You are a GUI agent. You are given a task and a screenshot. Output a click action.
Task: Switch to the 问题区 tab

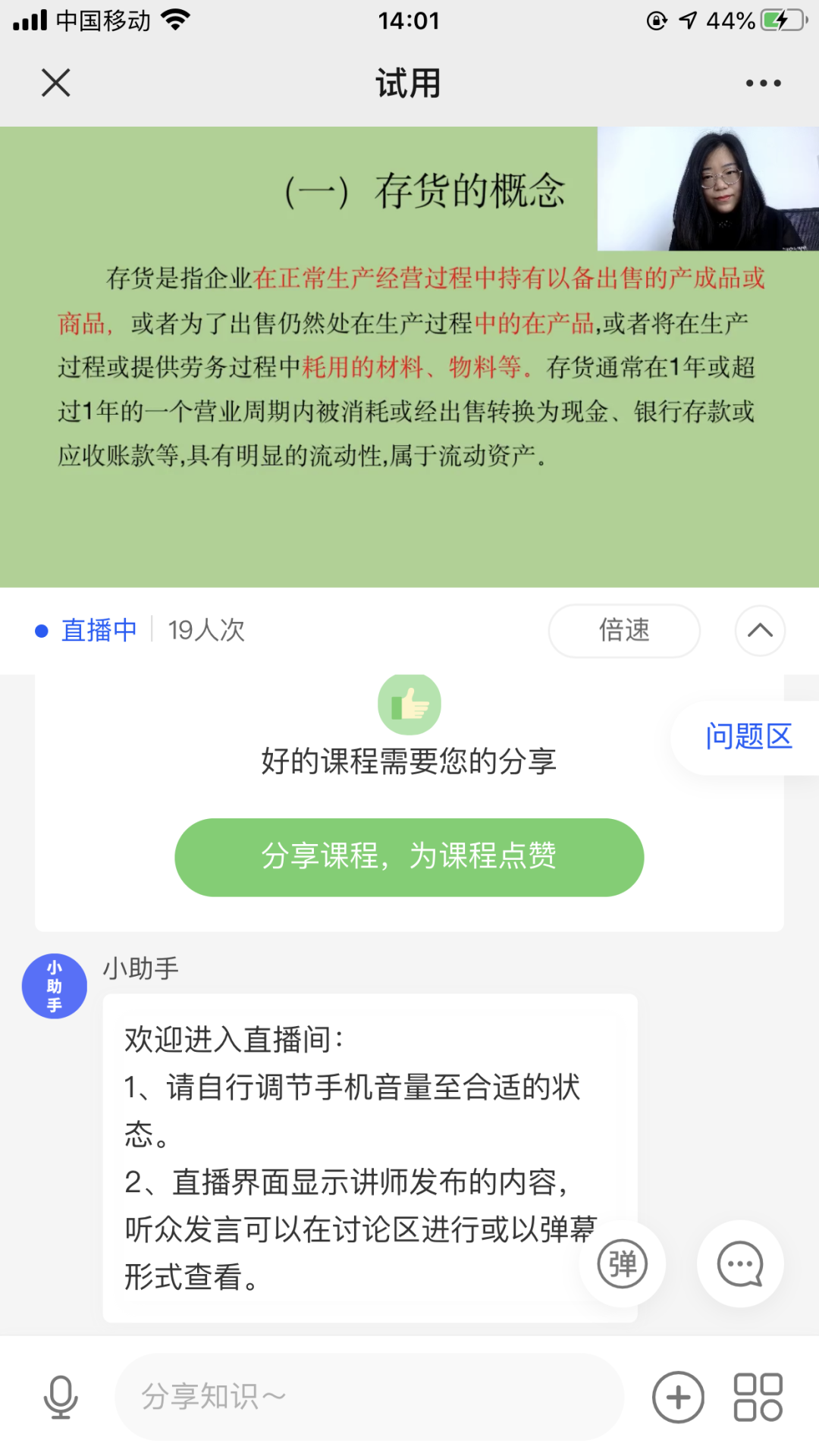coord(748,736)
